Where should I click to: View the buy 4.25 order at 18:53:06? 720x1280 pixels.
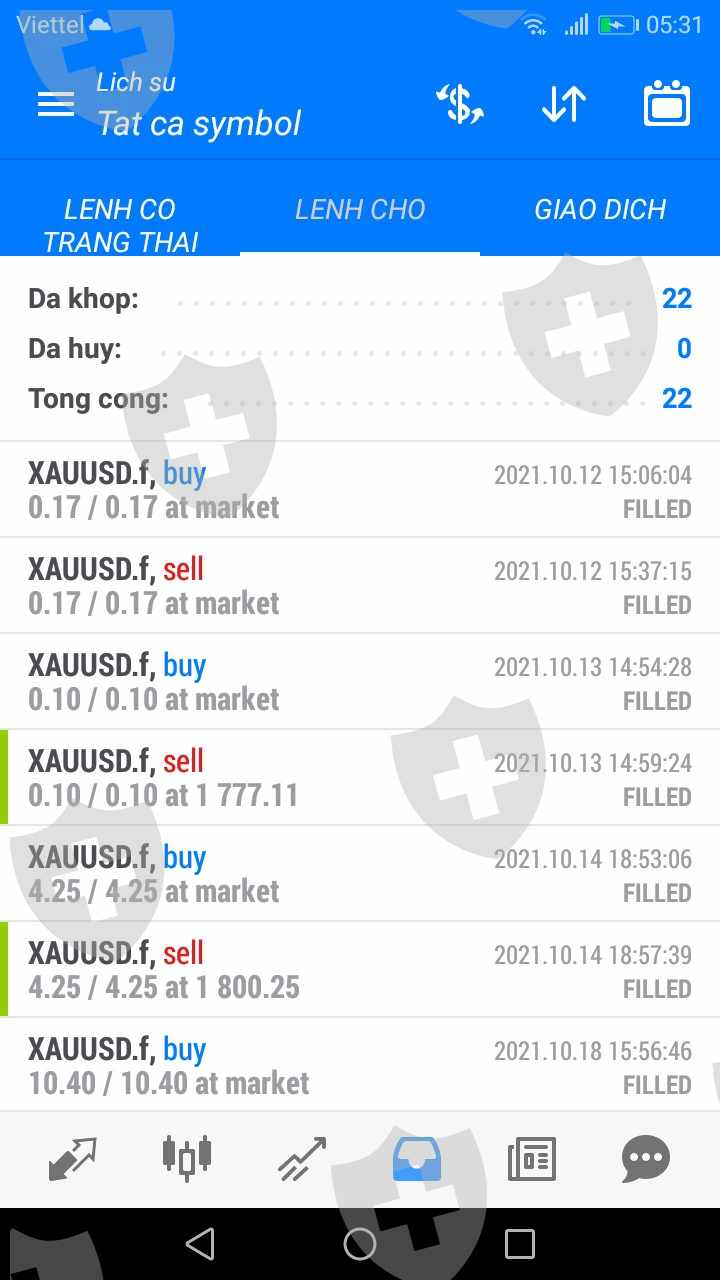tap(360, 874)
